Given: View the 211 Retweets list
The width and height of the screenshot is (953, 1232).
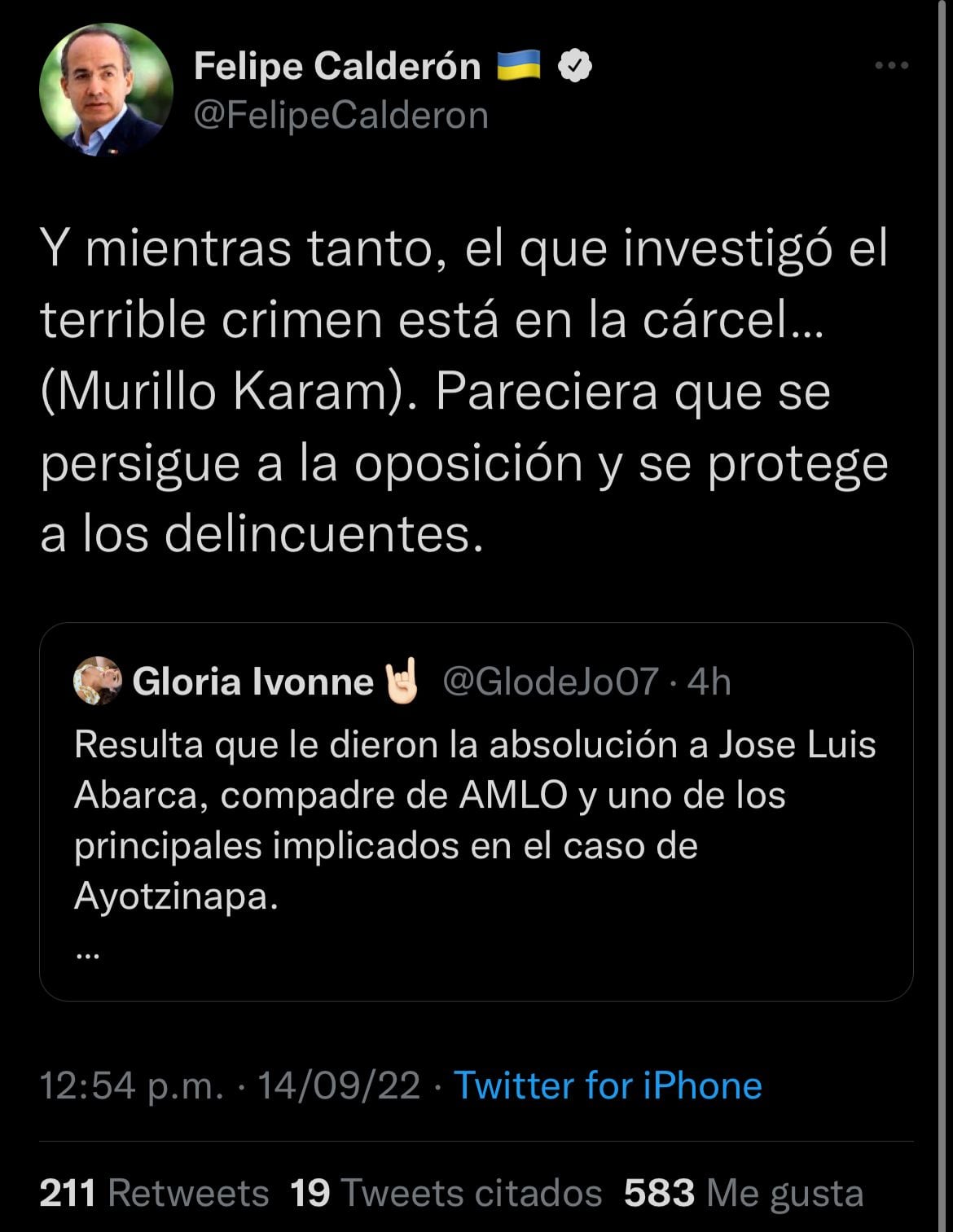Looking at the screenshot, I should click(x=154, y=1193).
